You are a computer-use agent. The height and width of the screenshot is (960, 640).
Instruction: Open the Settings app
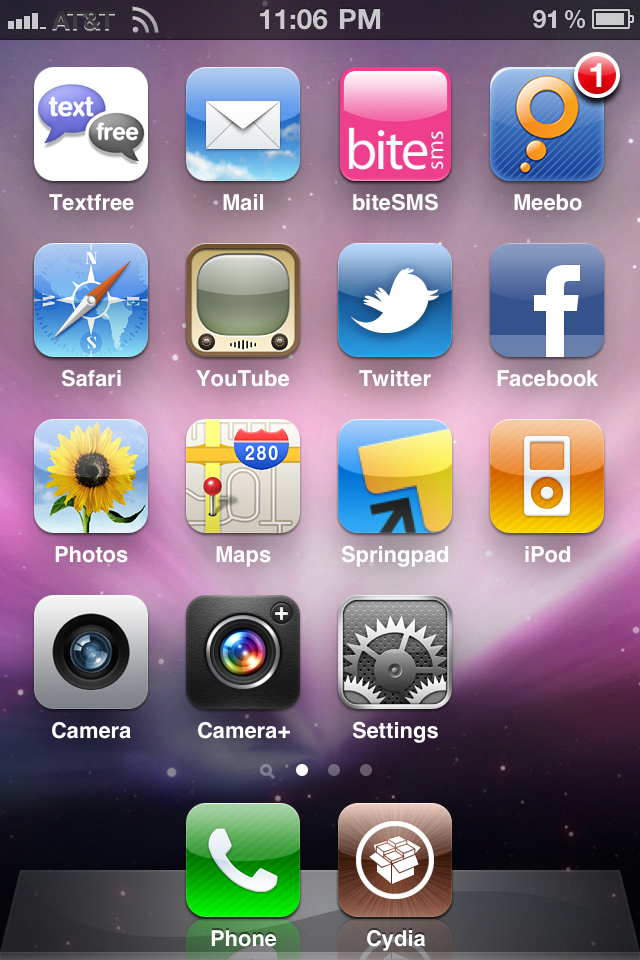click(x=395, y=652)
